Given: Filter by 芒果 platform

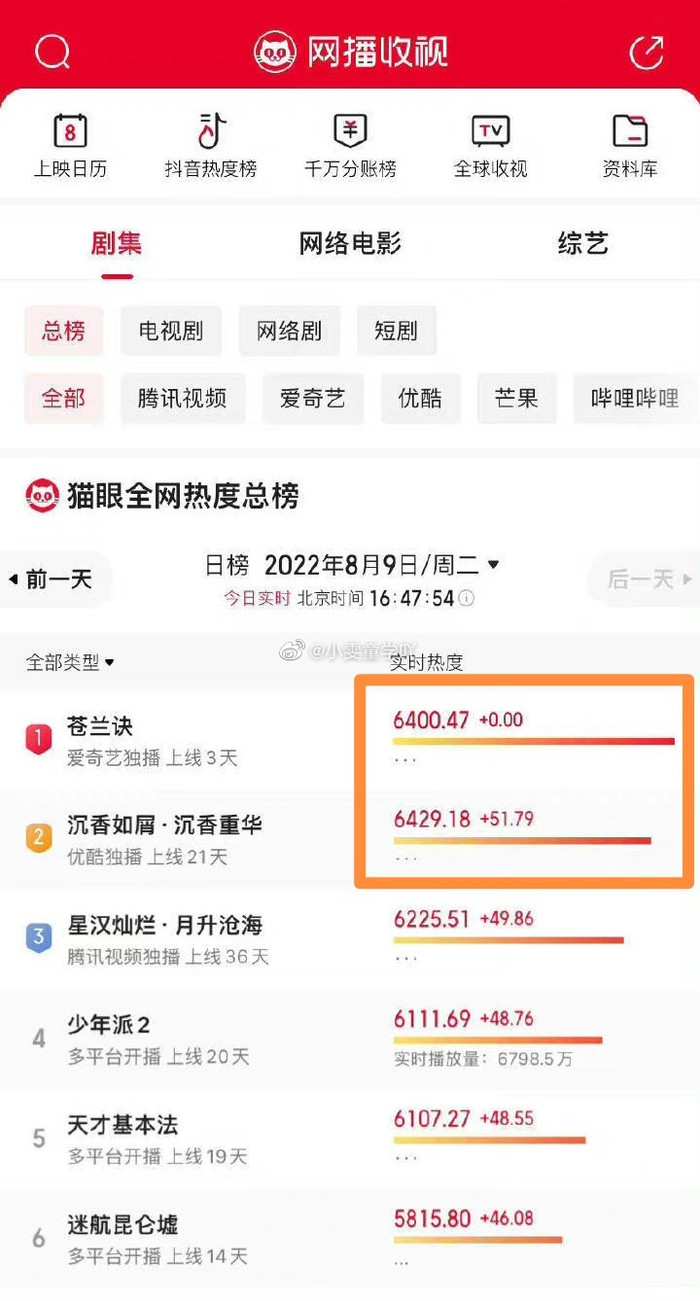Looking at the screenshot, I should [516, 398].
